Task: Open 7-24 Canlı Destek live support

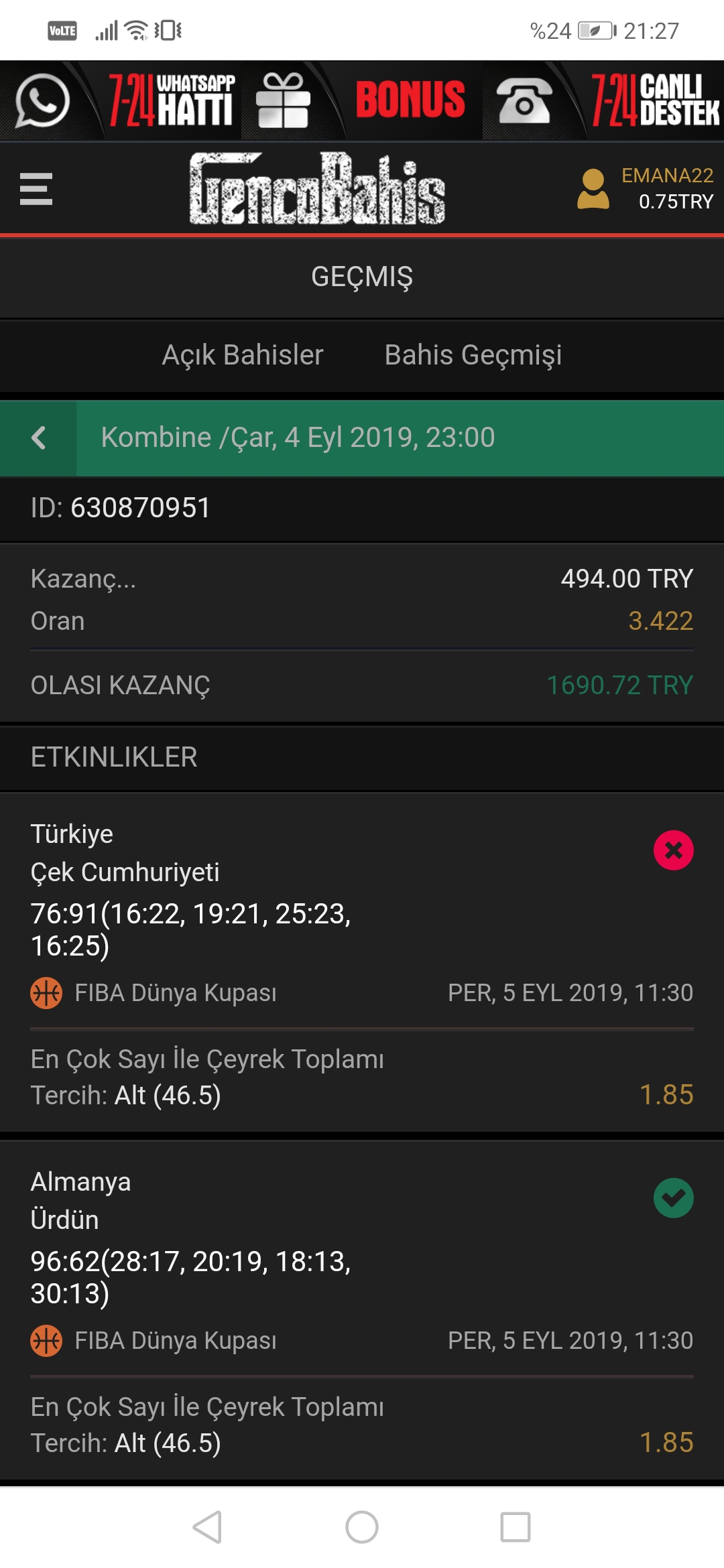Action: 603,101
